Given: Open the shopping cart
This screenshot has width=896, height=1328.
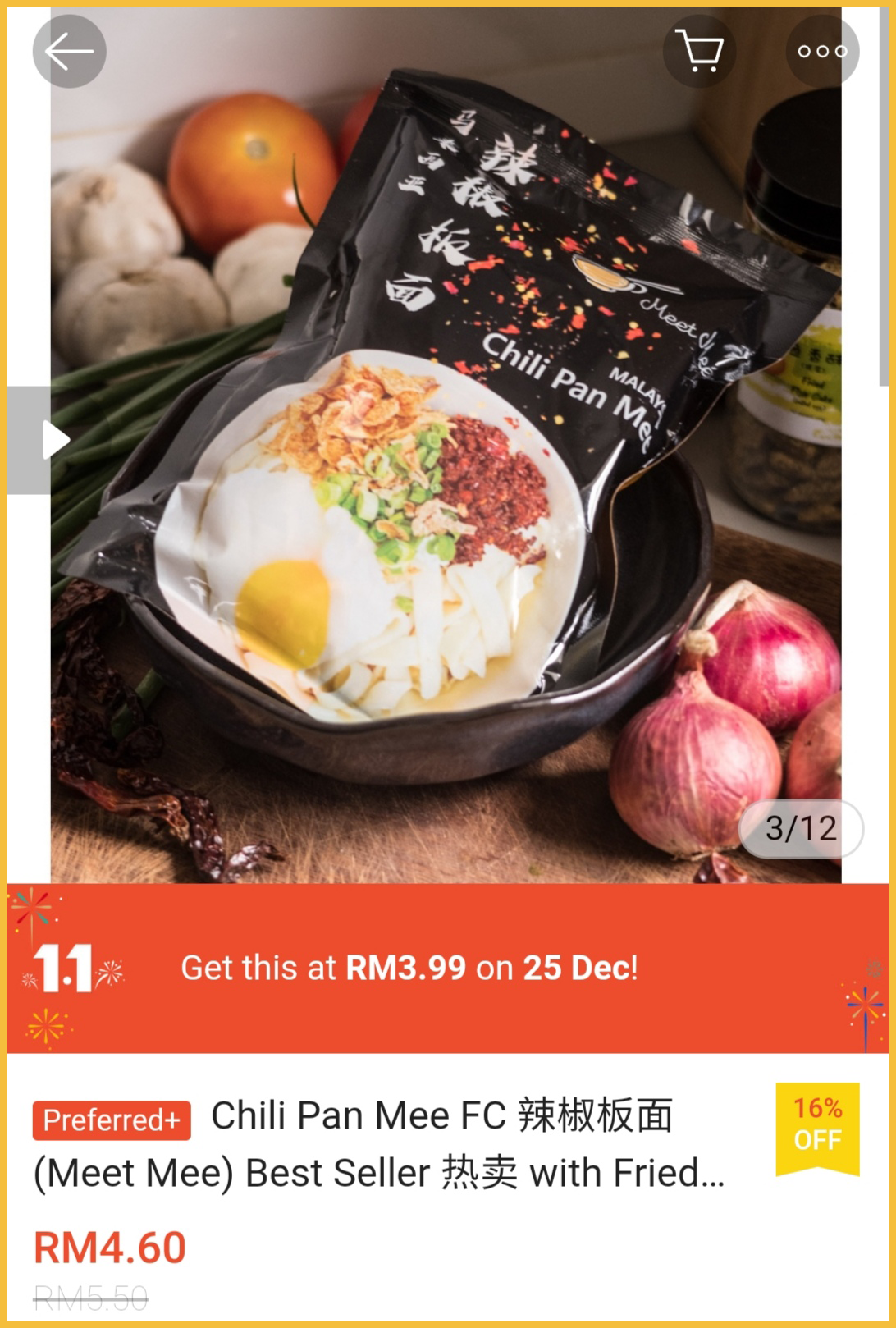Looking at the screenshot, I should click(698, 52).
